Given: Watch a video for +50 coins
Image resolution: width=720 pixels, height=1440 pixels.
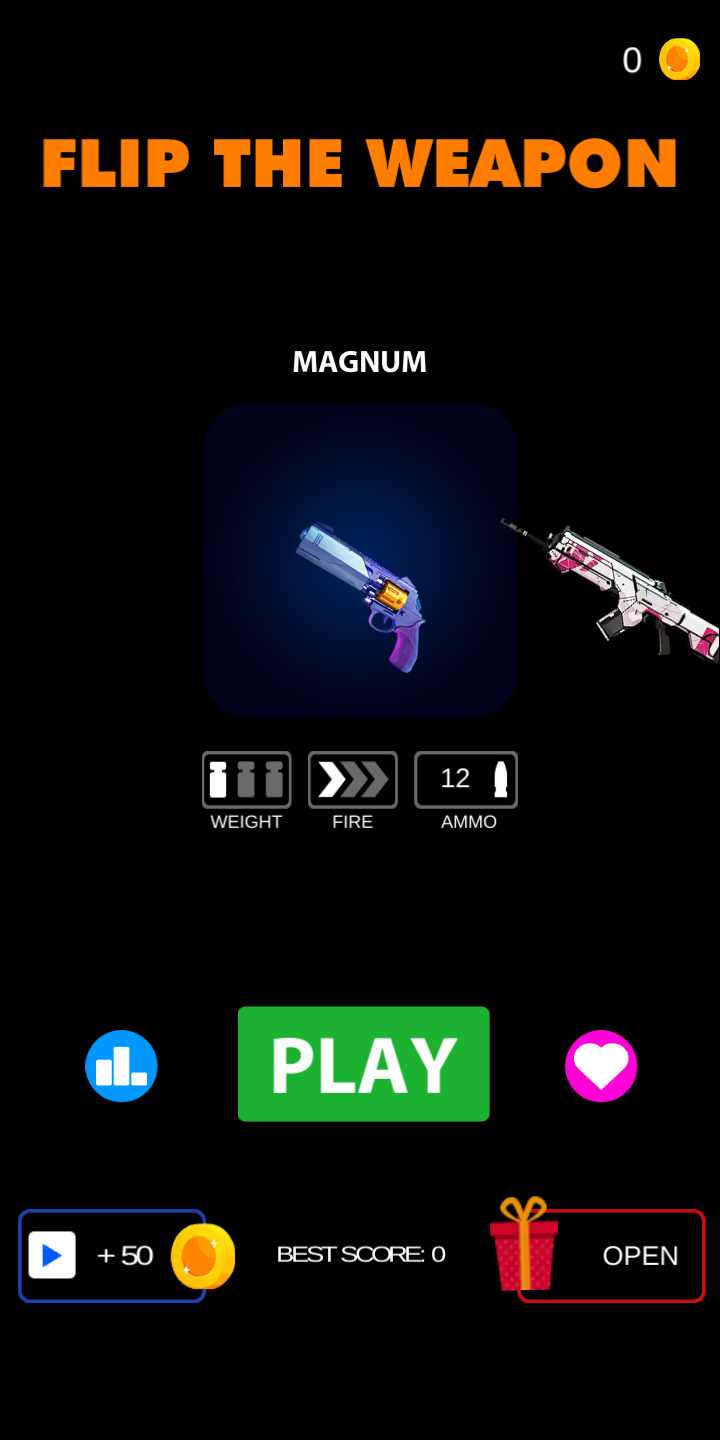Looking at the screenshot, I should coord(112,1255).
